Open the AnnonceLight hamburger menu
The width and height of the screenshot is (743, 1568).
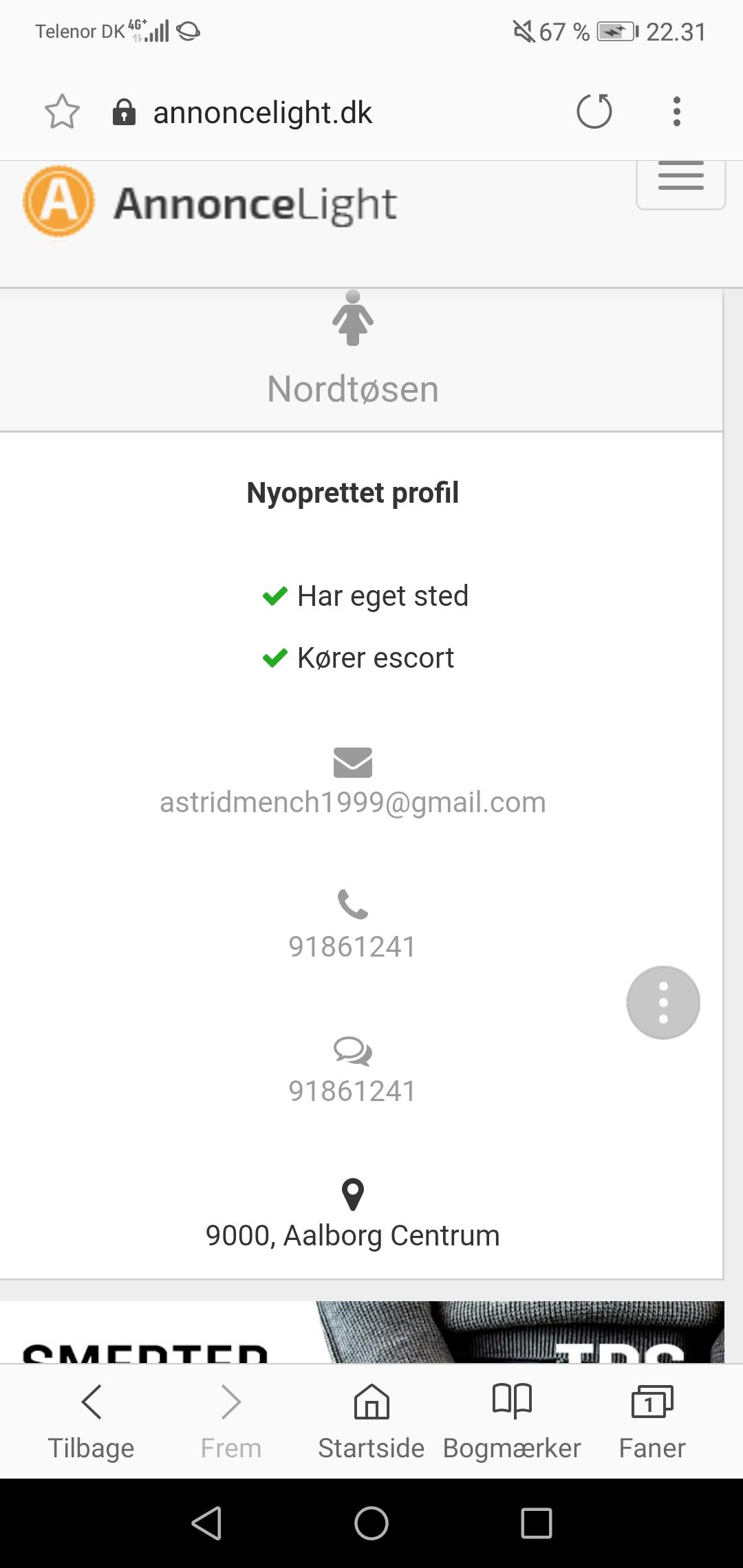coord(680,183)
